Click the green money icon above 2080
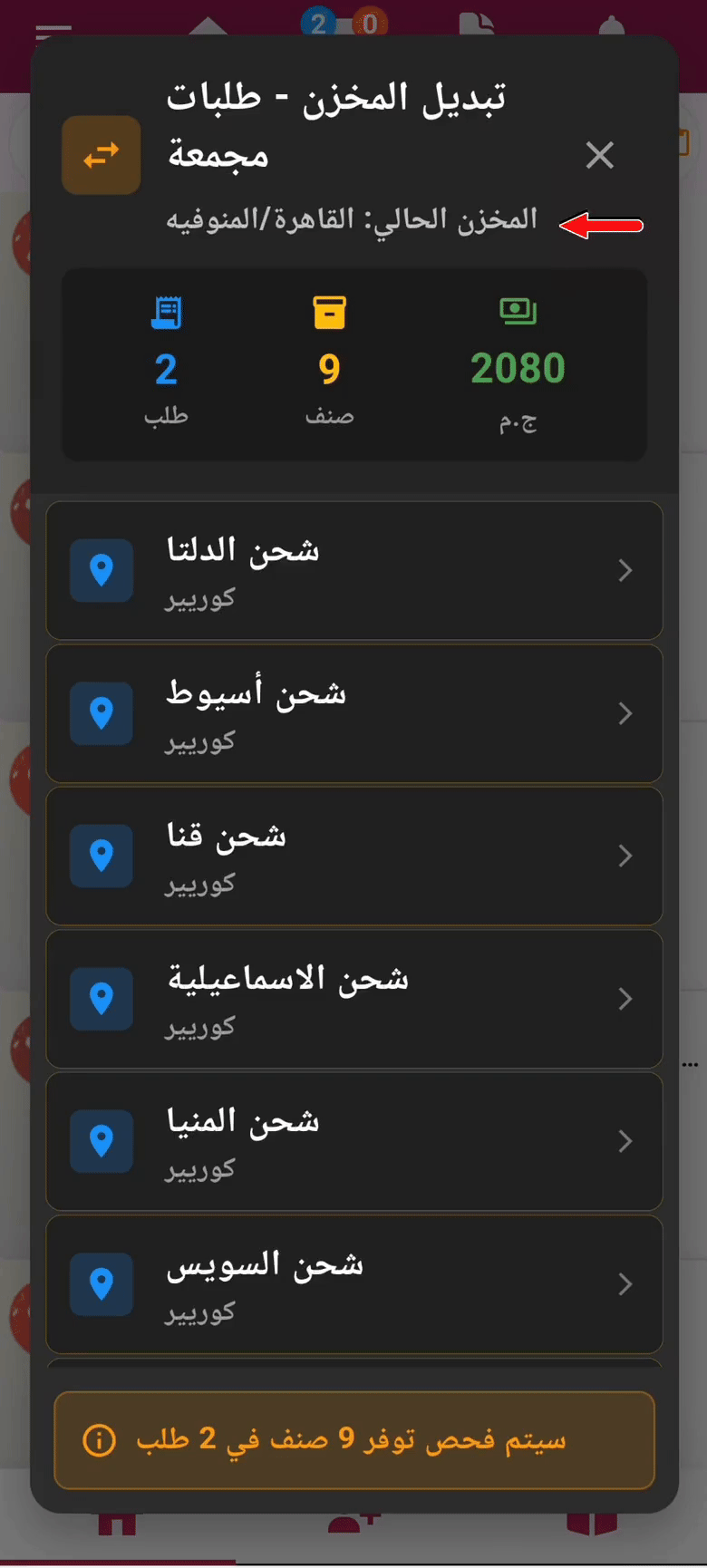The width and height of the screenshot is (707, 1568). click(517, 309)
